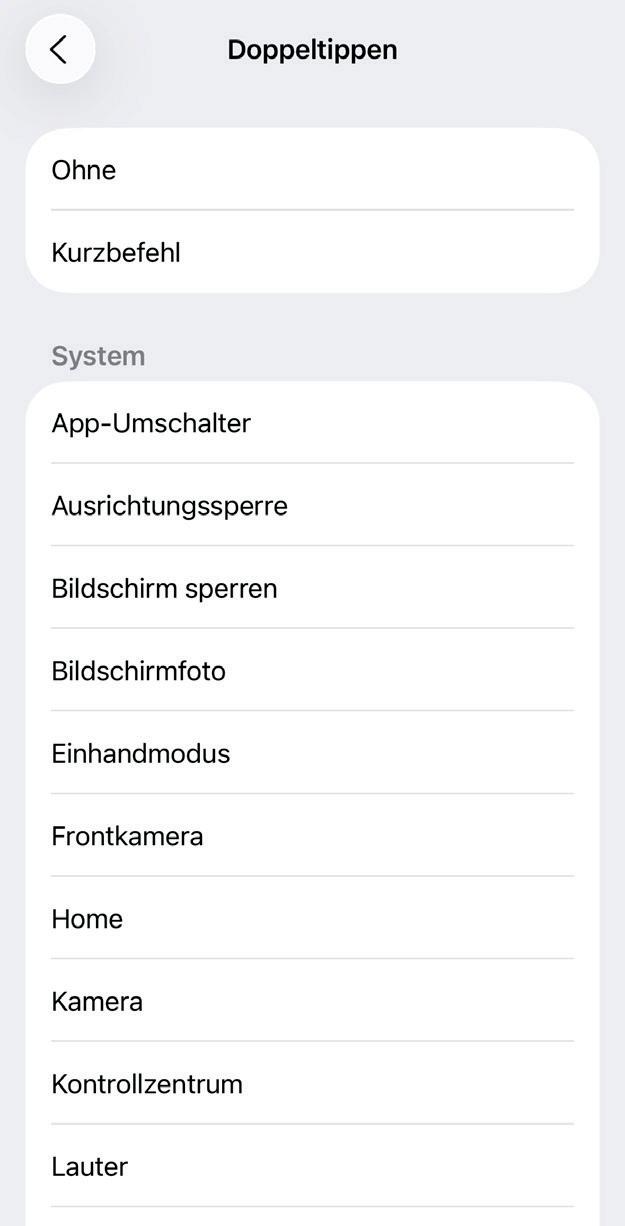Select App-Umschalter from the System list
This screenshot has height=1226, width=625.
(312, 423)
